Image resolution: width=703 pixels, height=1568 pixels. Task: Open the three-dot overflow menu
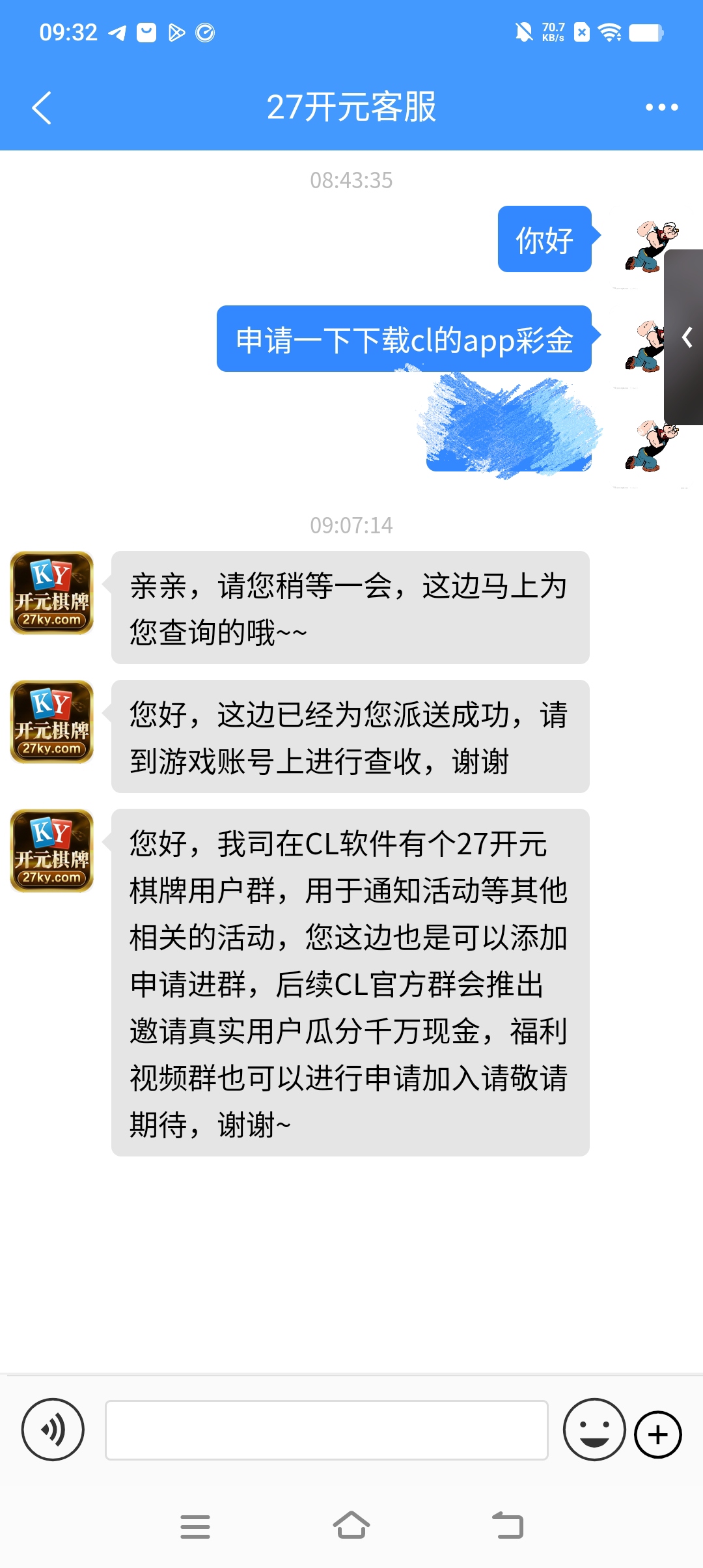[x=661, y=107]
